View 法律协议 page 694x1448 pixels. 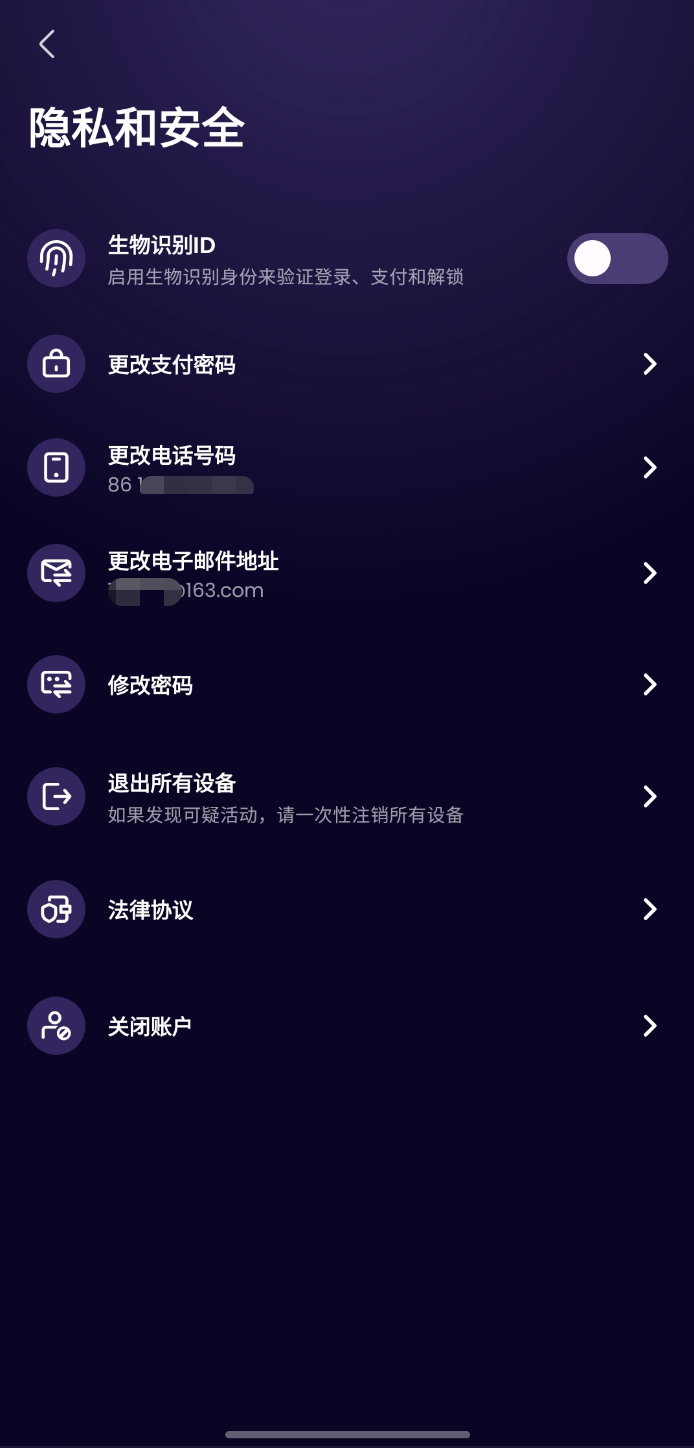(346, 909)
